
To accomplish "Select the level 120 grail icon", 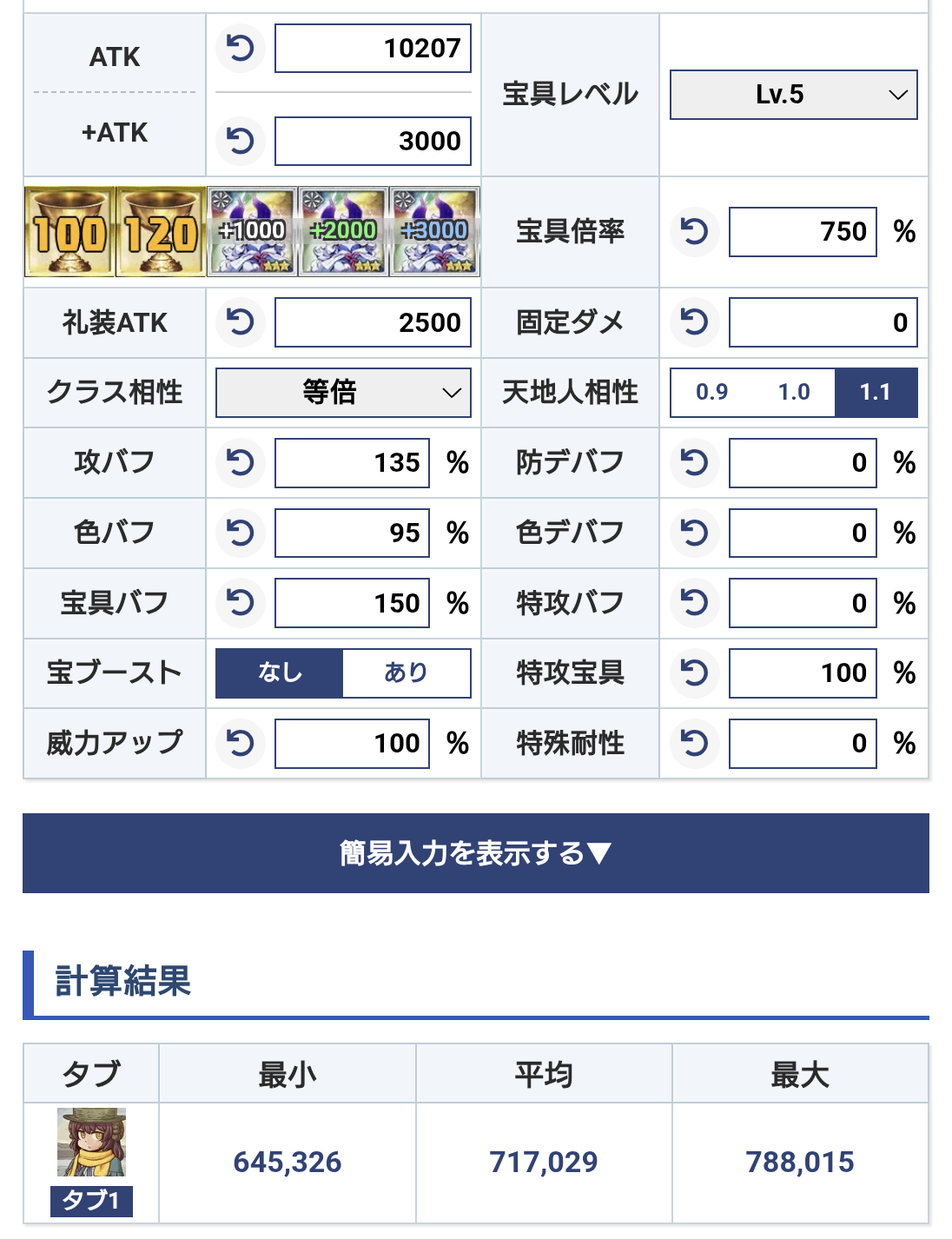I will click(x=161, y=232).
